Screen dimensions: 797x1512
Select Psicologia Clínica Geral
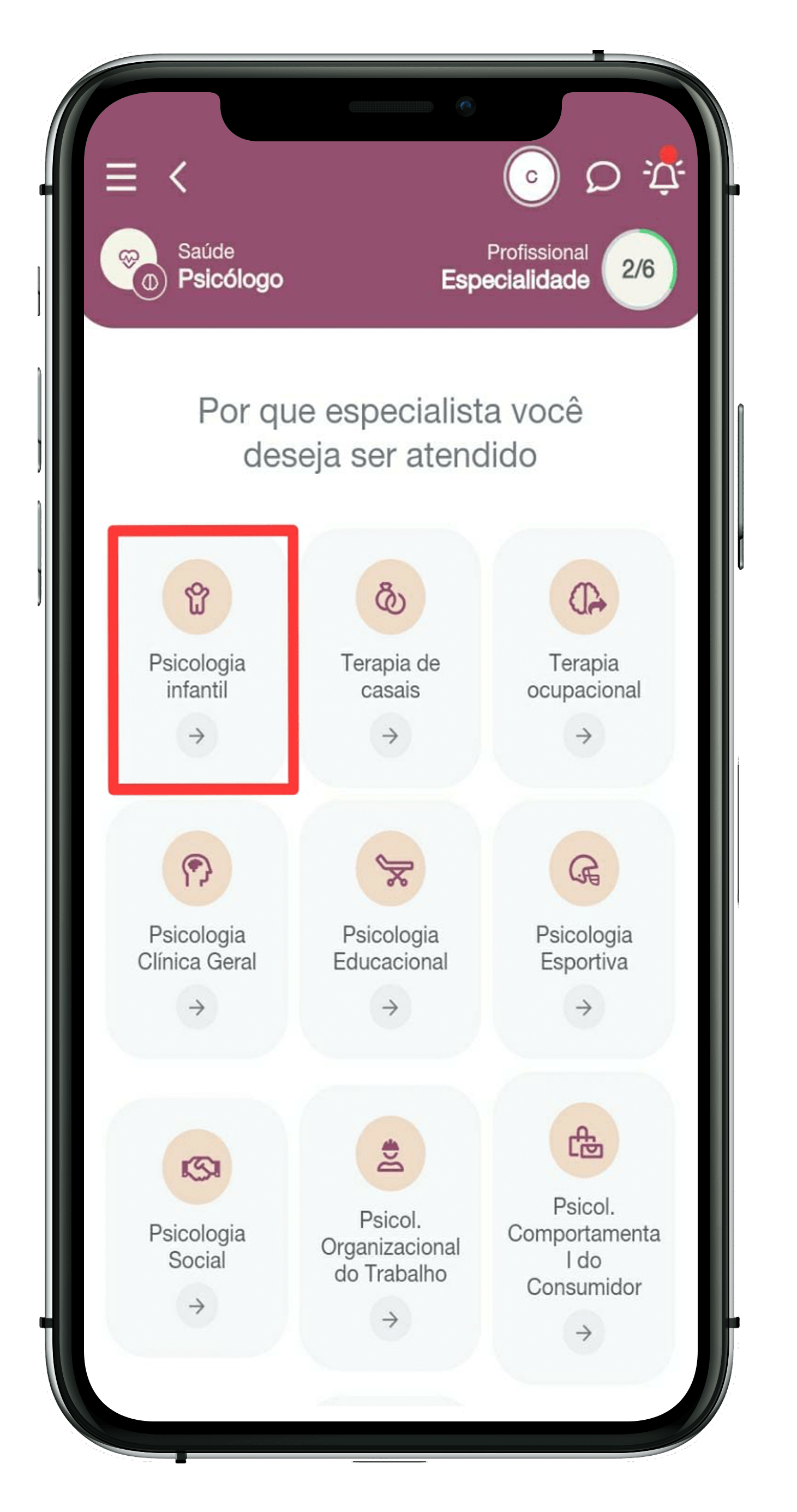click(197, 930)
